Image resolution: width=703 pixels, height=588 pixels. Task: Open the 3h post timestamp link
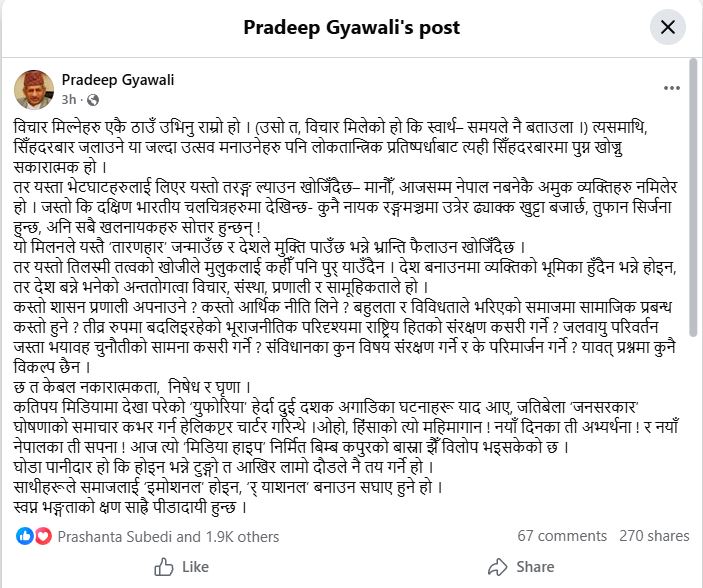pos(68,99)
